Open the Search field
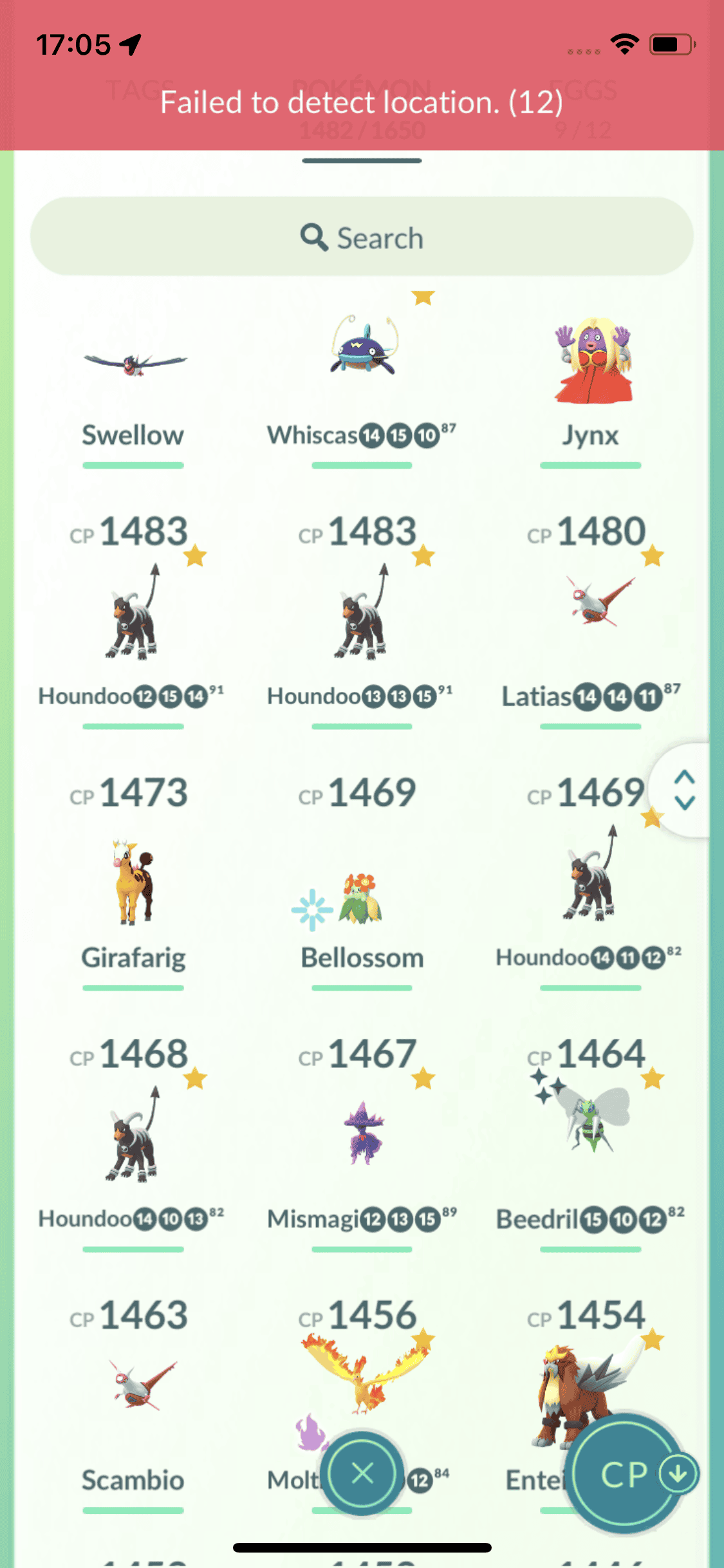The width and height of the screenshot is (724, 1568). (362, 237)
